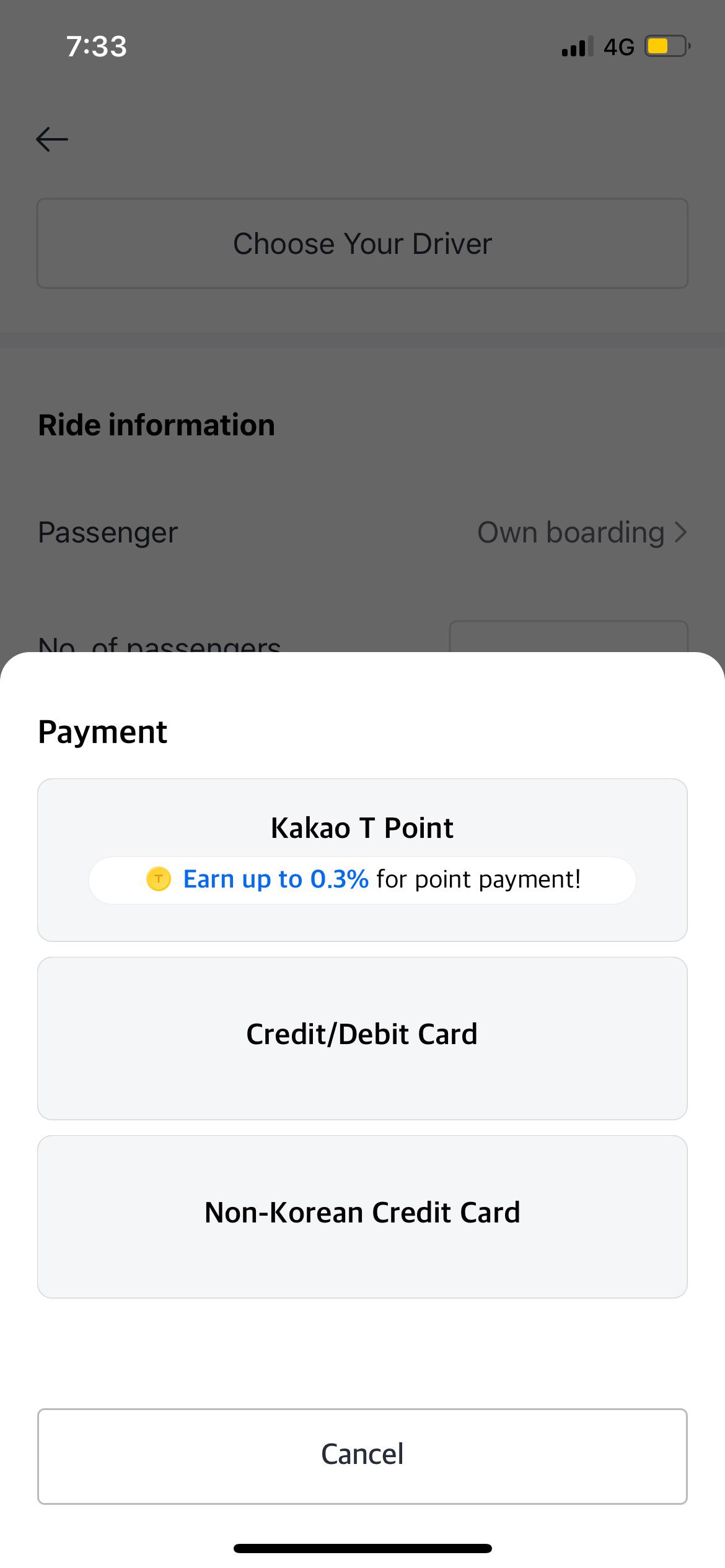Click the 4G network indicator

click(618, 45)
